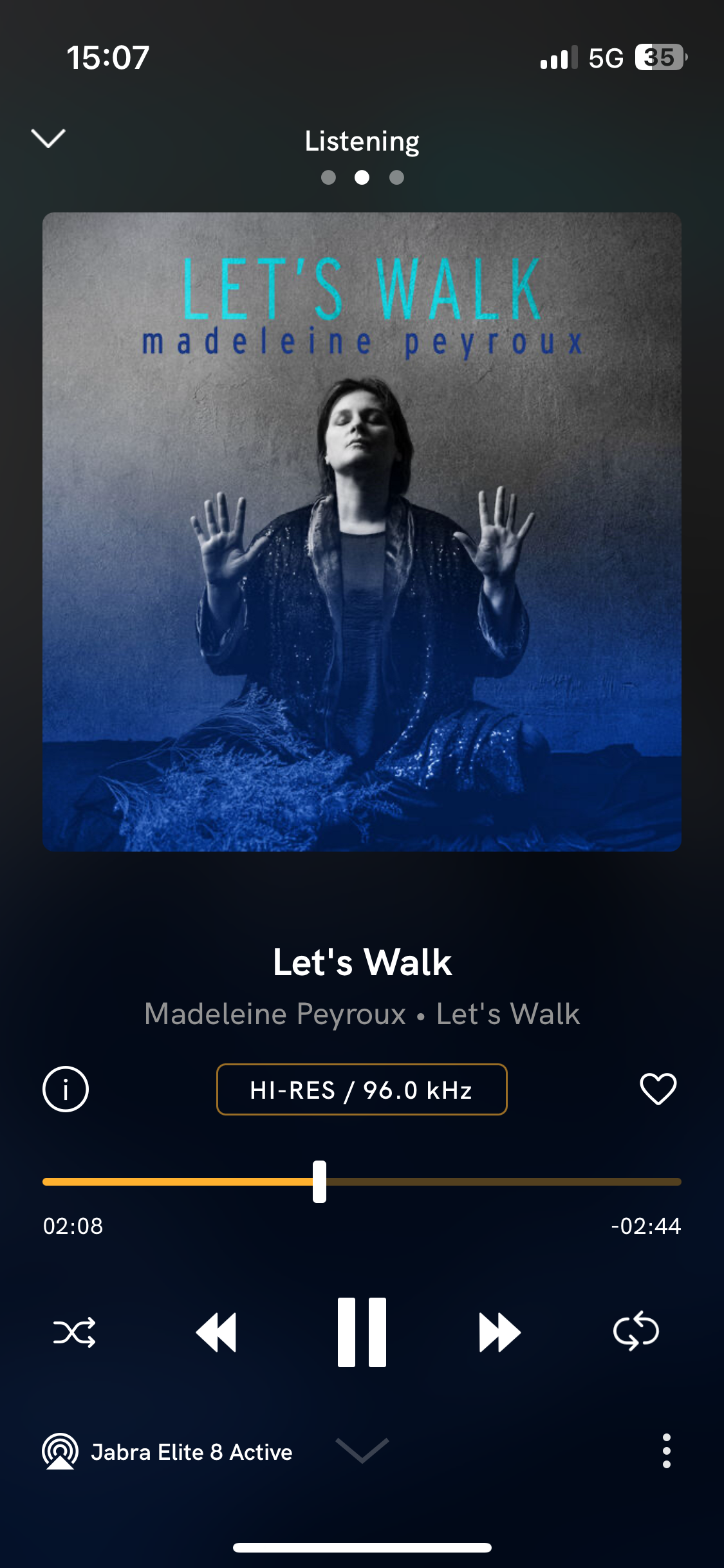Skip to the previous track
This screenshot has width=724, height=1568.
(x=217, y=1332)
